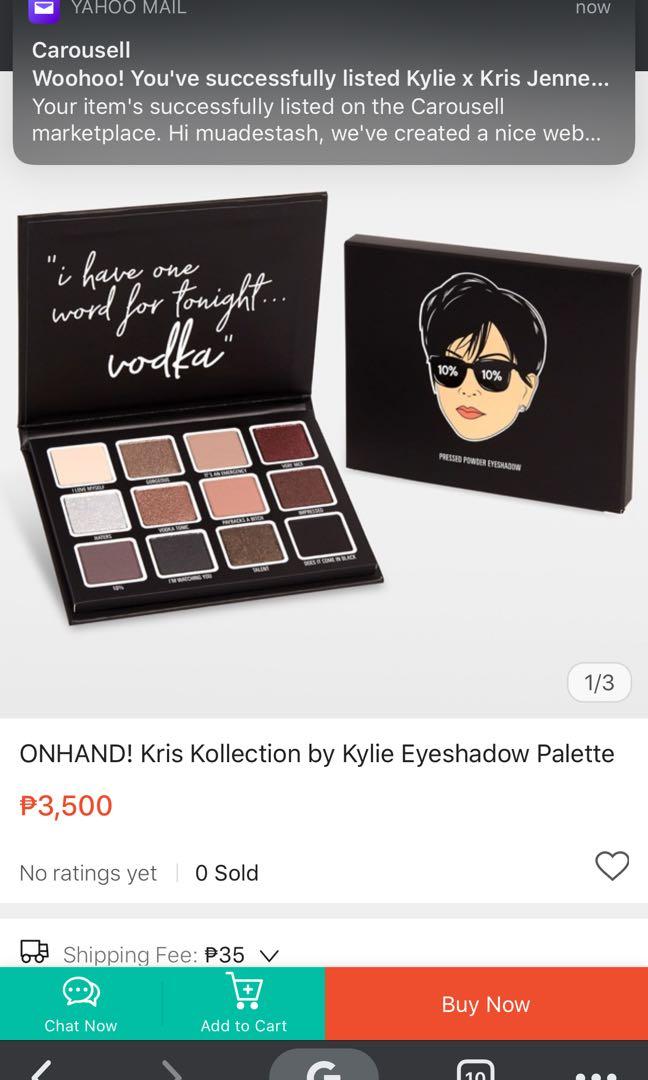The height and width of the screenshot is (1080, 648).
Task: Open the browser tabs switcher
Action: pos(475,1070)
